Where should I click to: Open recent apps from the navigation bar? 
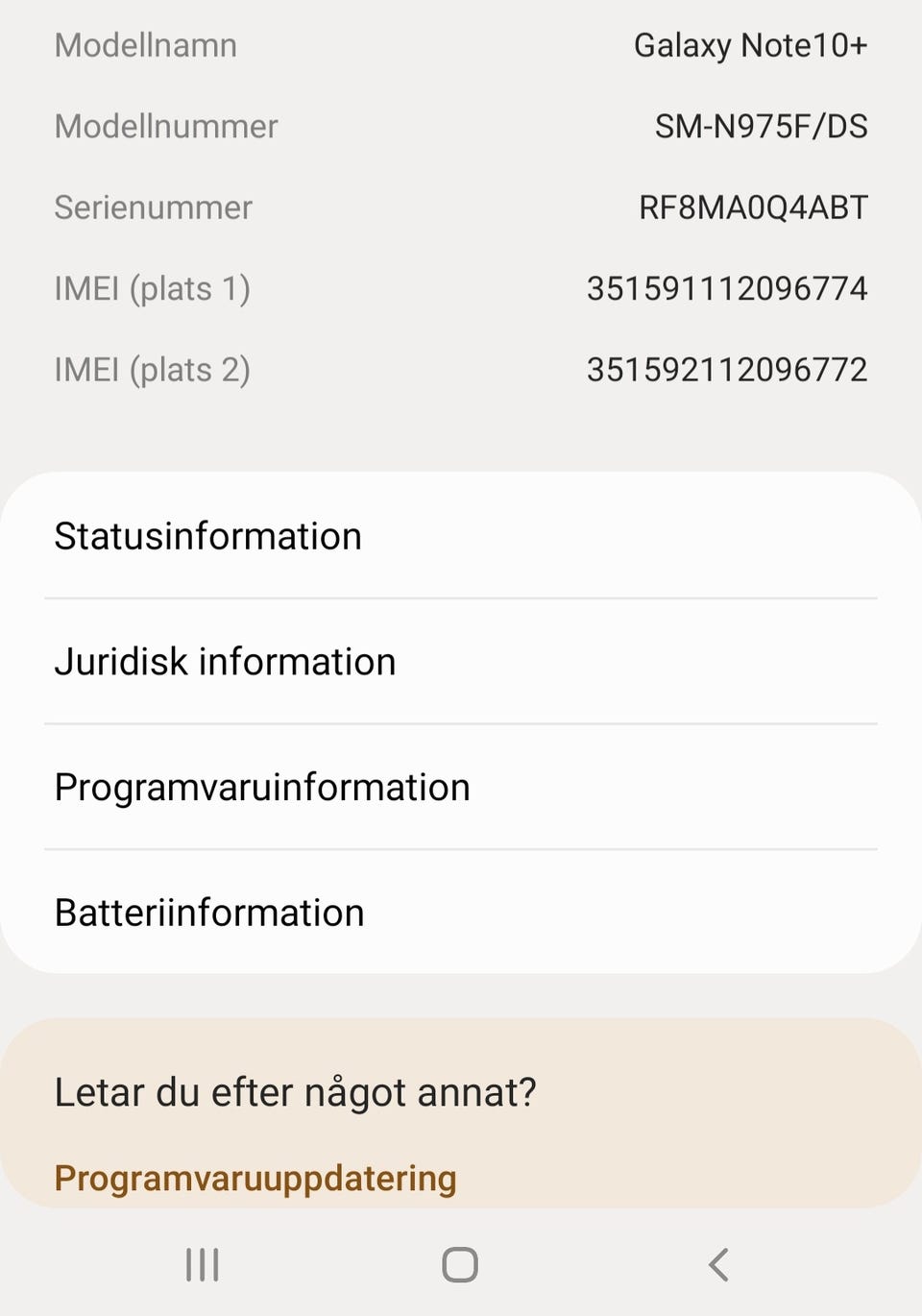tap(203, 1264)
